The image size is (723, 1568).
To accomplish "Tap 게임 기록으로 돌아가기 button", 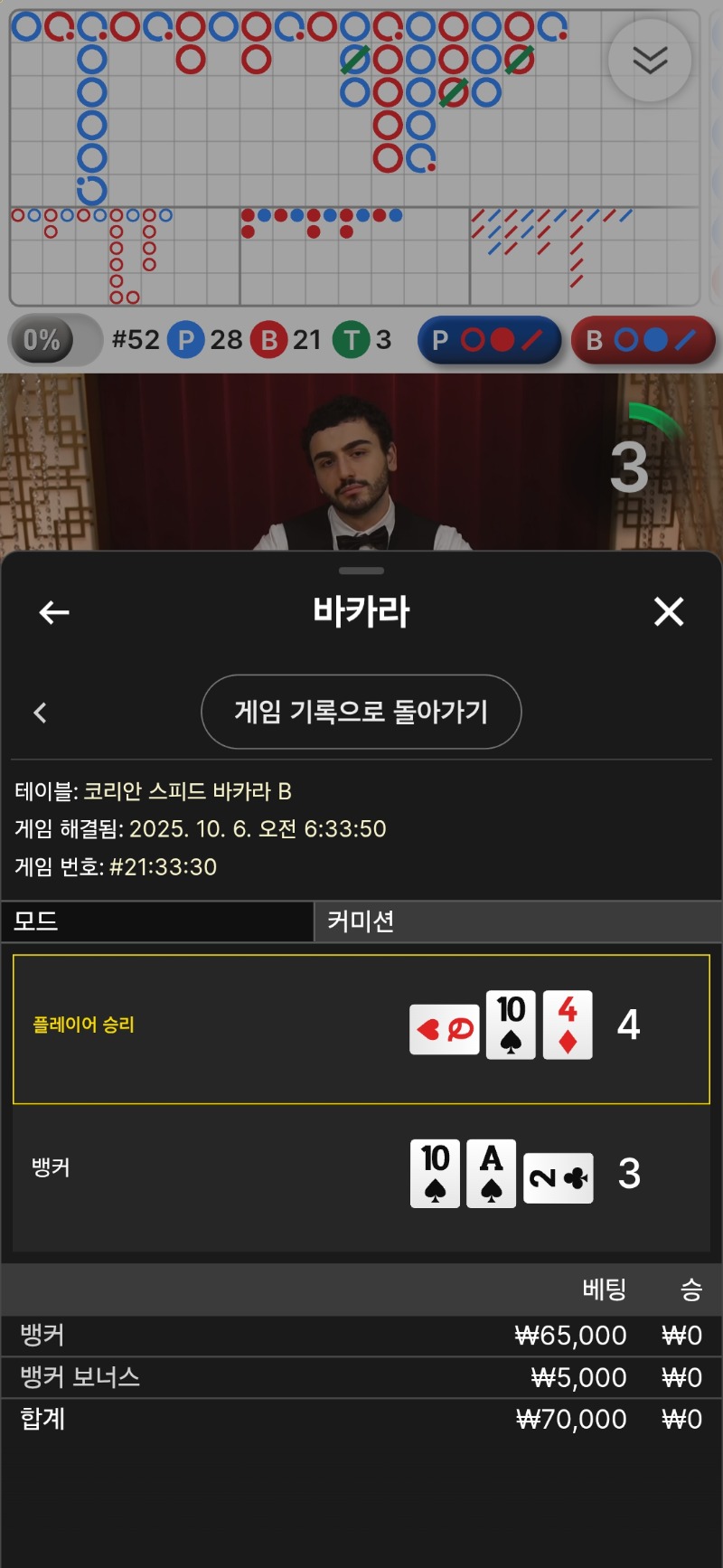I will coord(361,712).
